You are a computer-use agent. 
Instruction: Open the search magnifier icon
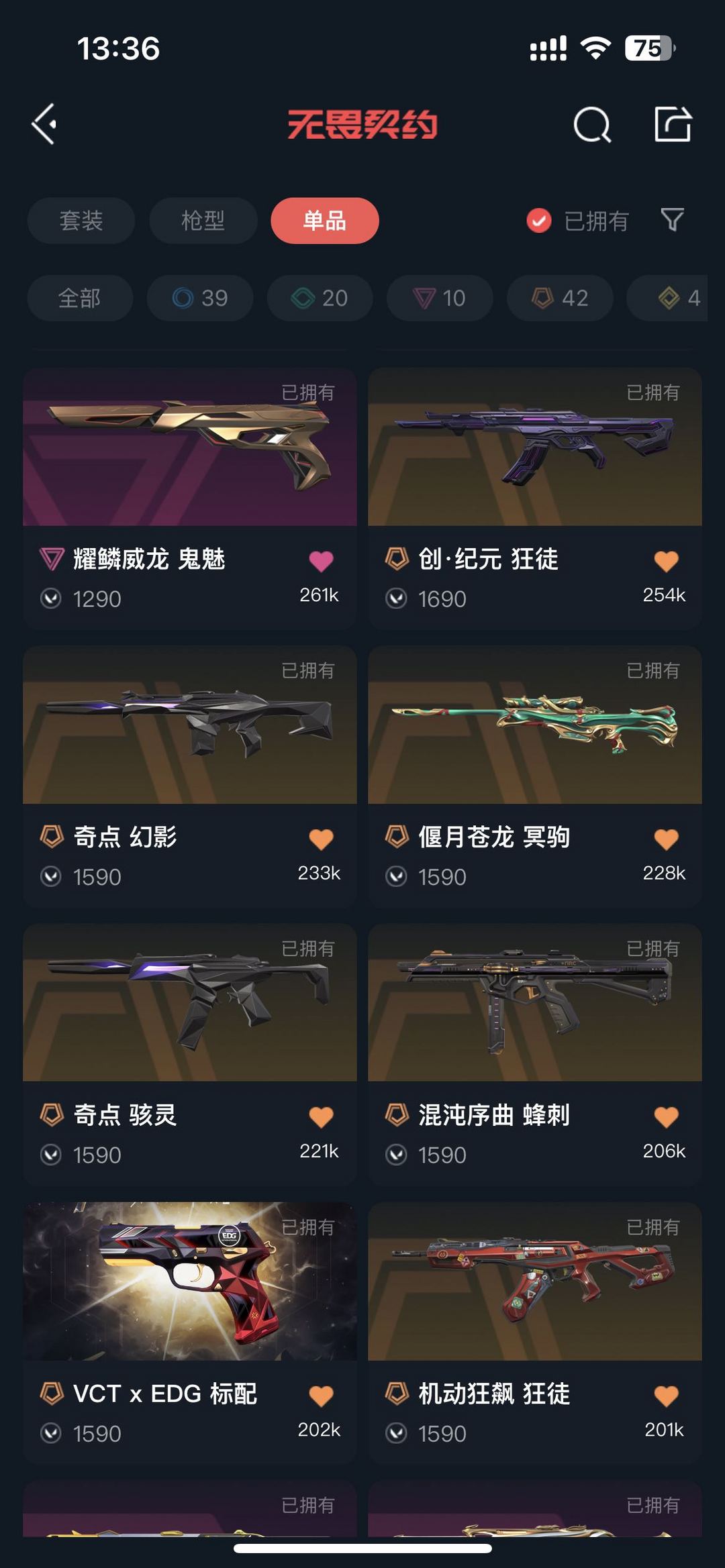(592, 124)
